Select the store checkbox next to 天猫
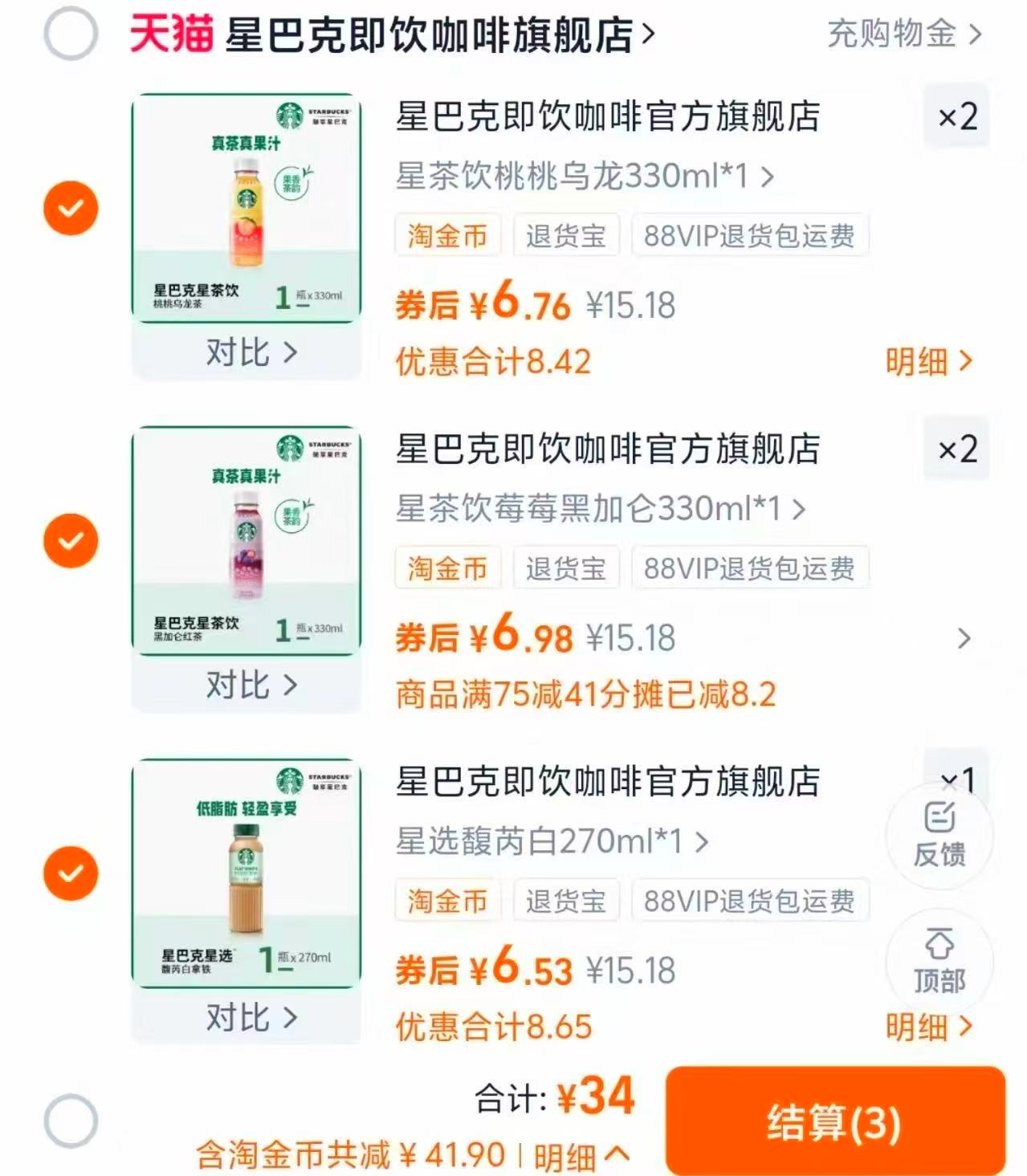This screenshot has height=1176, width=1027. pyautogui.click(x=73, y=34)
